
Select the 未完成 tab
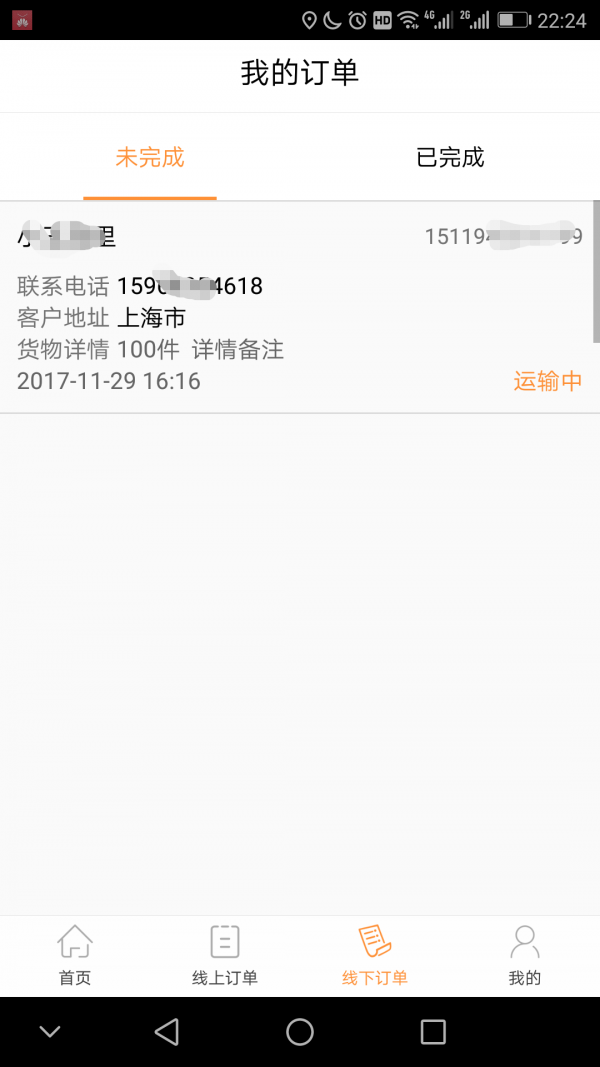tap(150, 158)
